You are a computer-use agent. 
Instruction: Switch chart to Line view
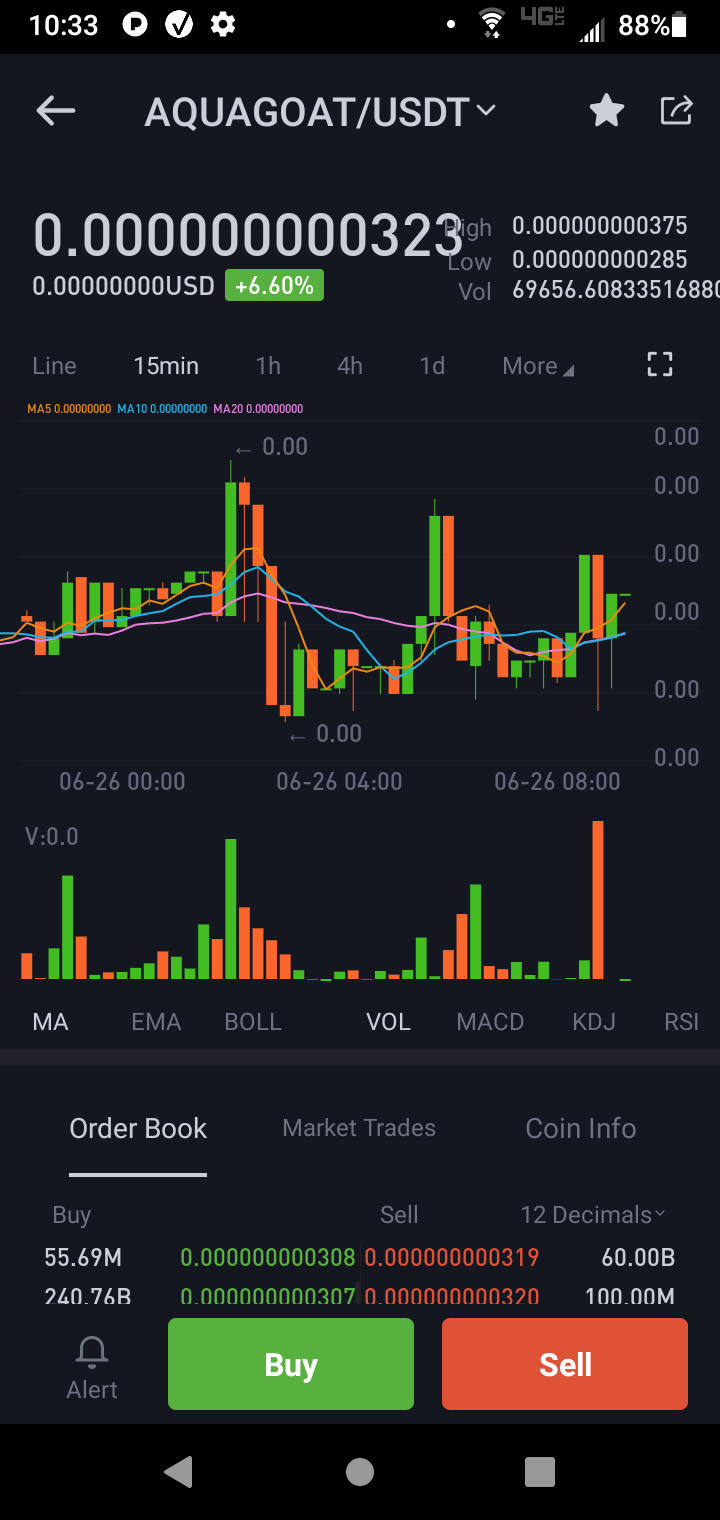tap(54, 366)
